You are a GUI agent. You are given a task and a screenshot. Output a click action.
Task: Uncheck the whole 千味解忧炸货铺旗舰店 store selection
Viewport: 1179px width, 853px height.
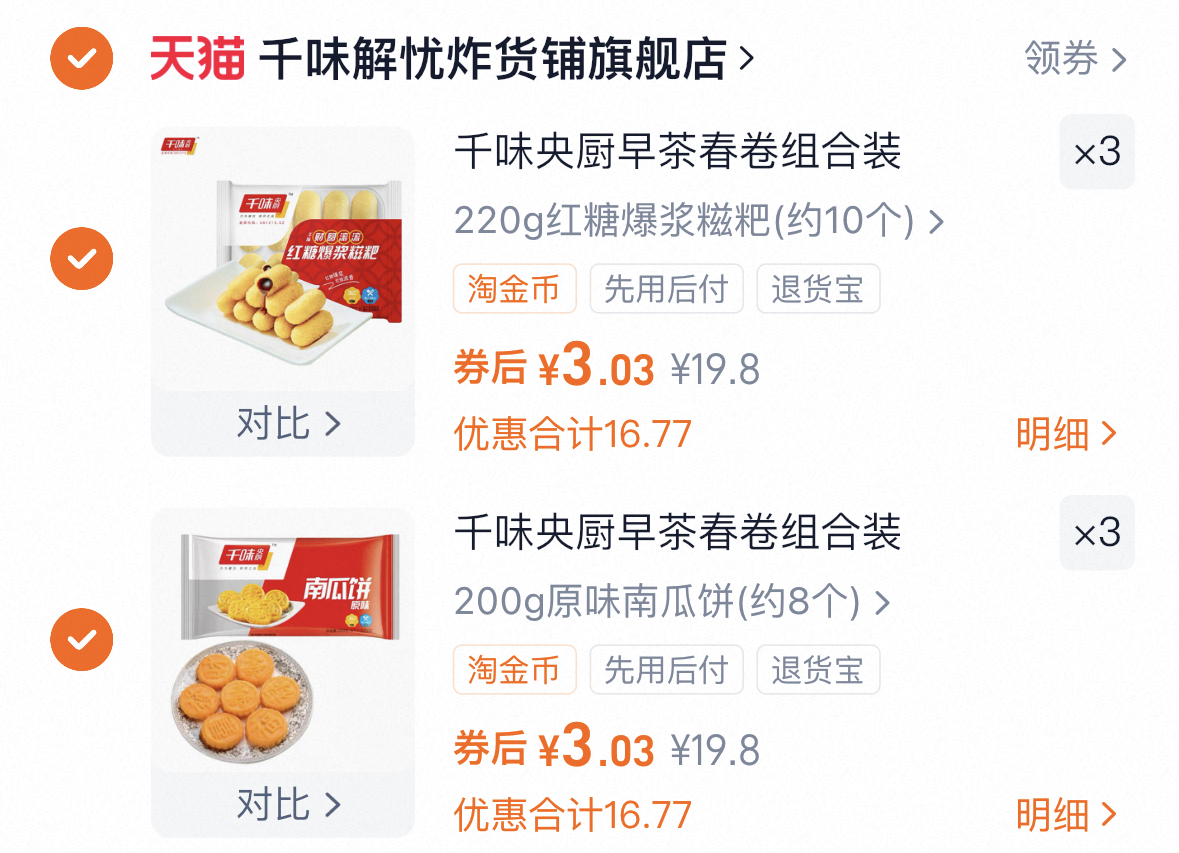tap(82, 59)
